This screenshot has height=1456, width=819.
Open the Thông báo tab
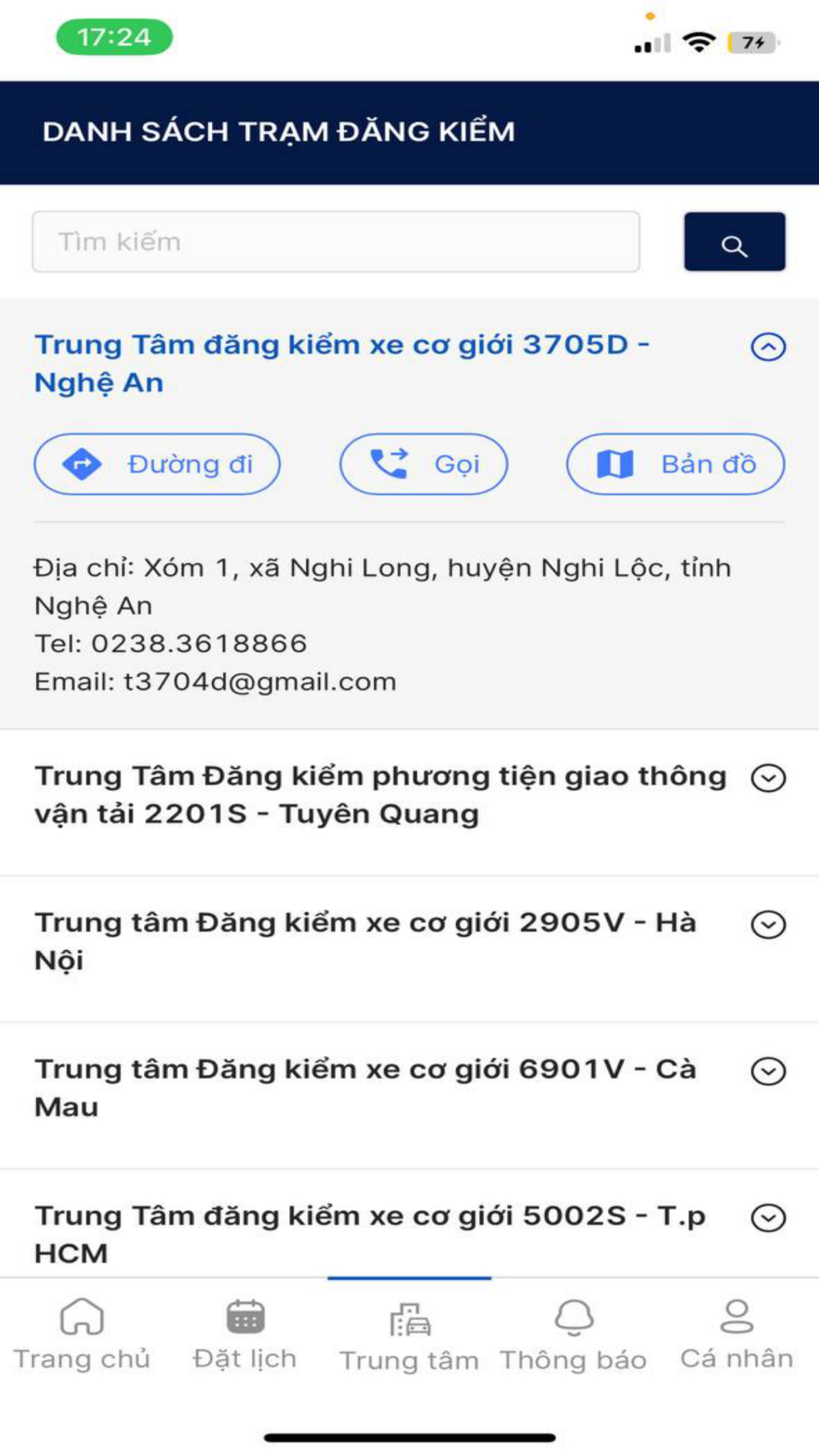coord(573,1336)
